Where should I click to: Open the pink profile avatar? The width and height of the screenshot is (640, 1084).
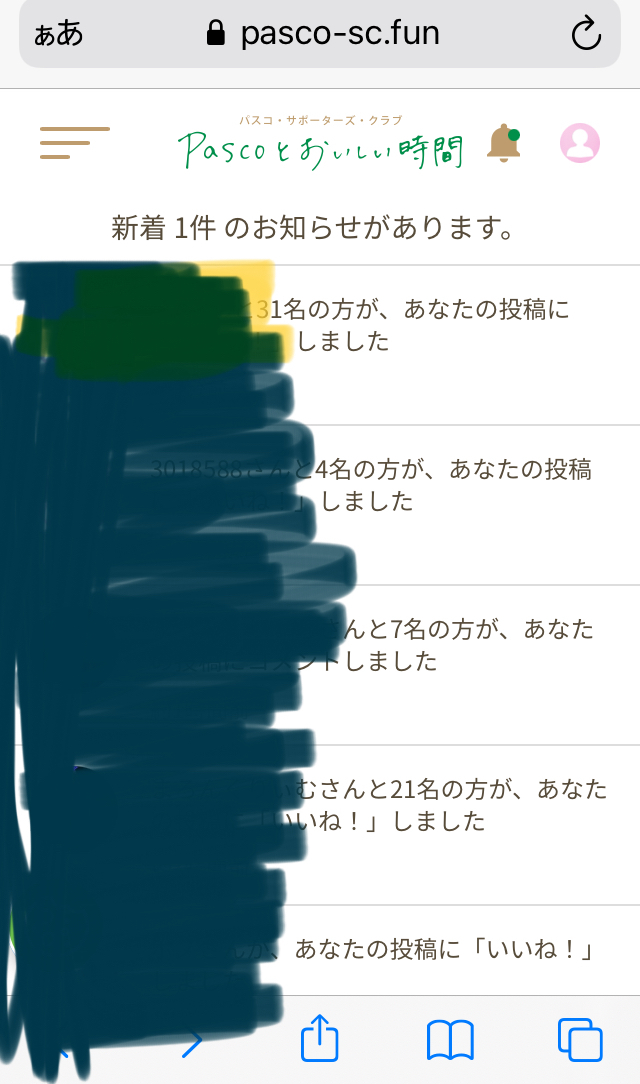580,144
